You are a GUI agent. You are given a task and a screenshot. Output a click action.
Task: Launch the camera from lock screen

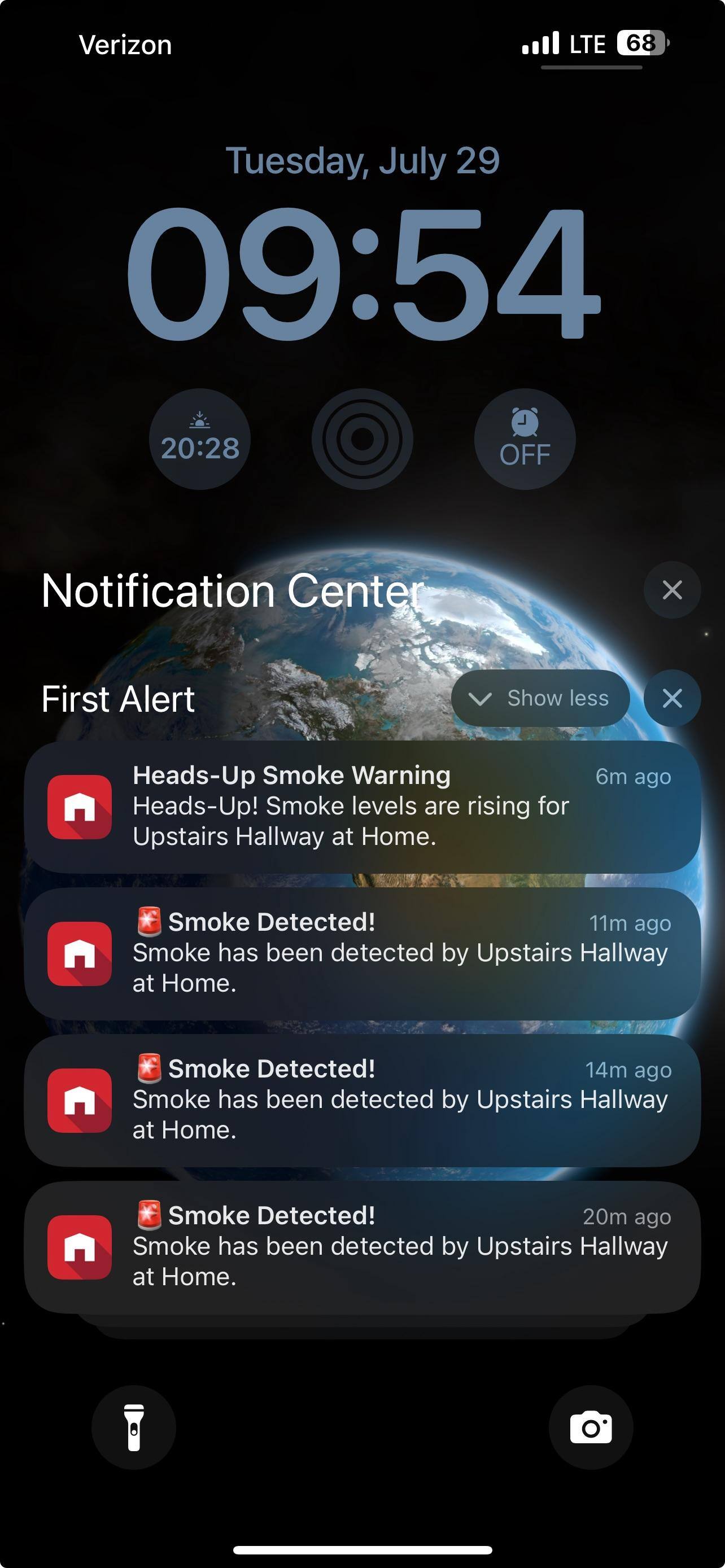coord(591,1427)
